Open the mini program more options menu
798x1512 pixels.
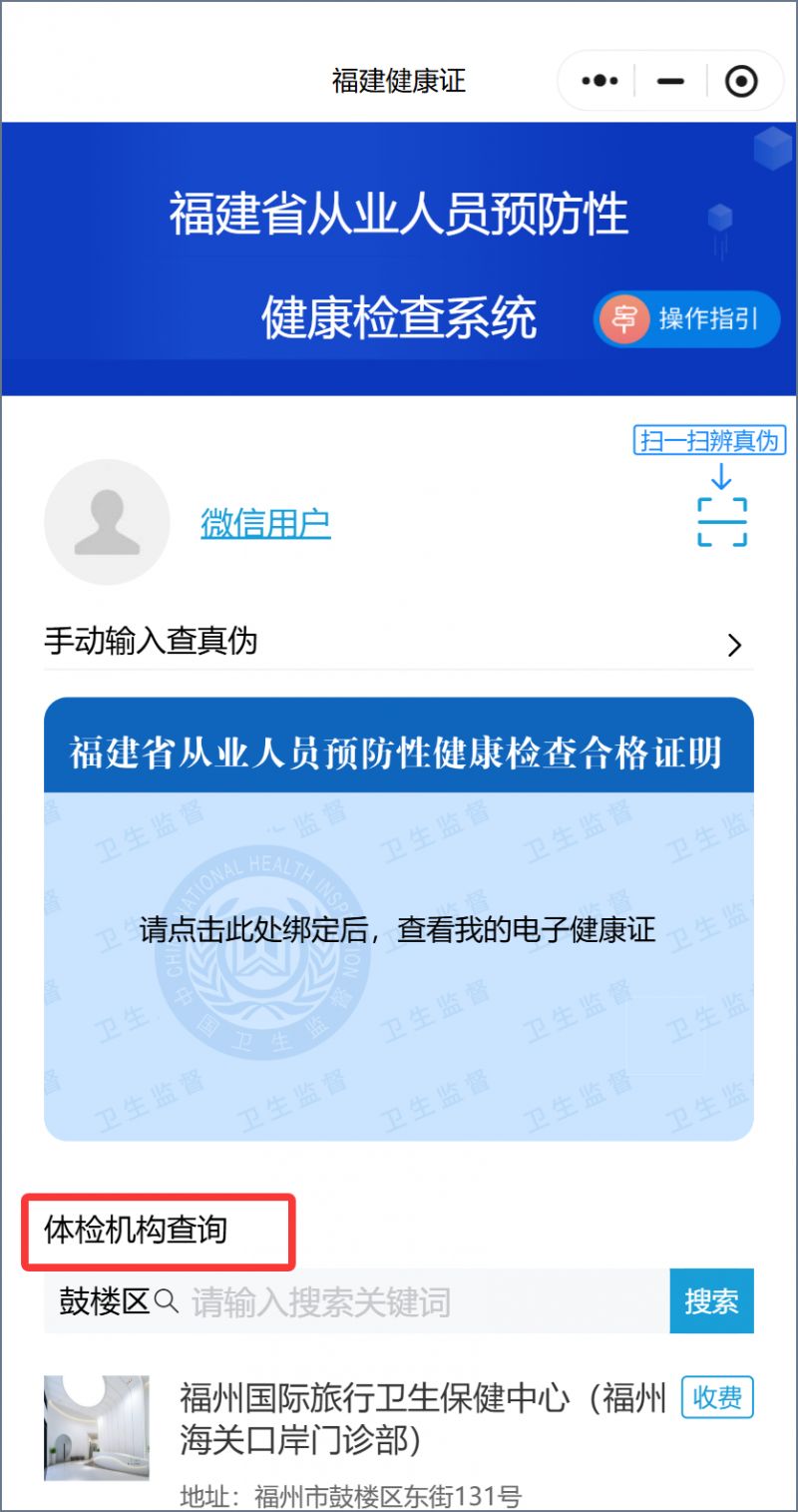point(599,81)
